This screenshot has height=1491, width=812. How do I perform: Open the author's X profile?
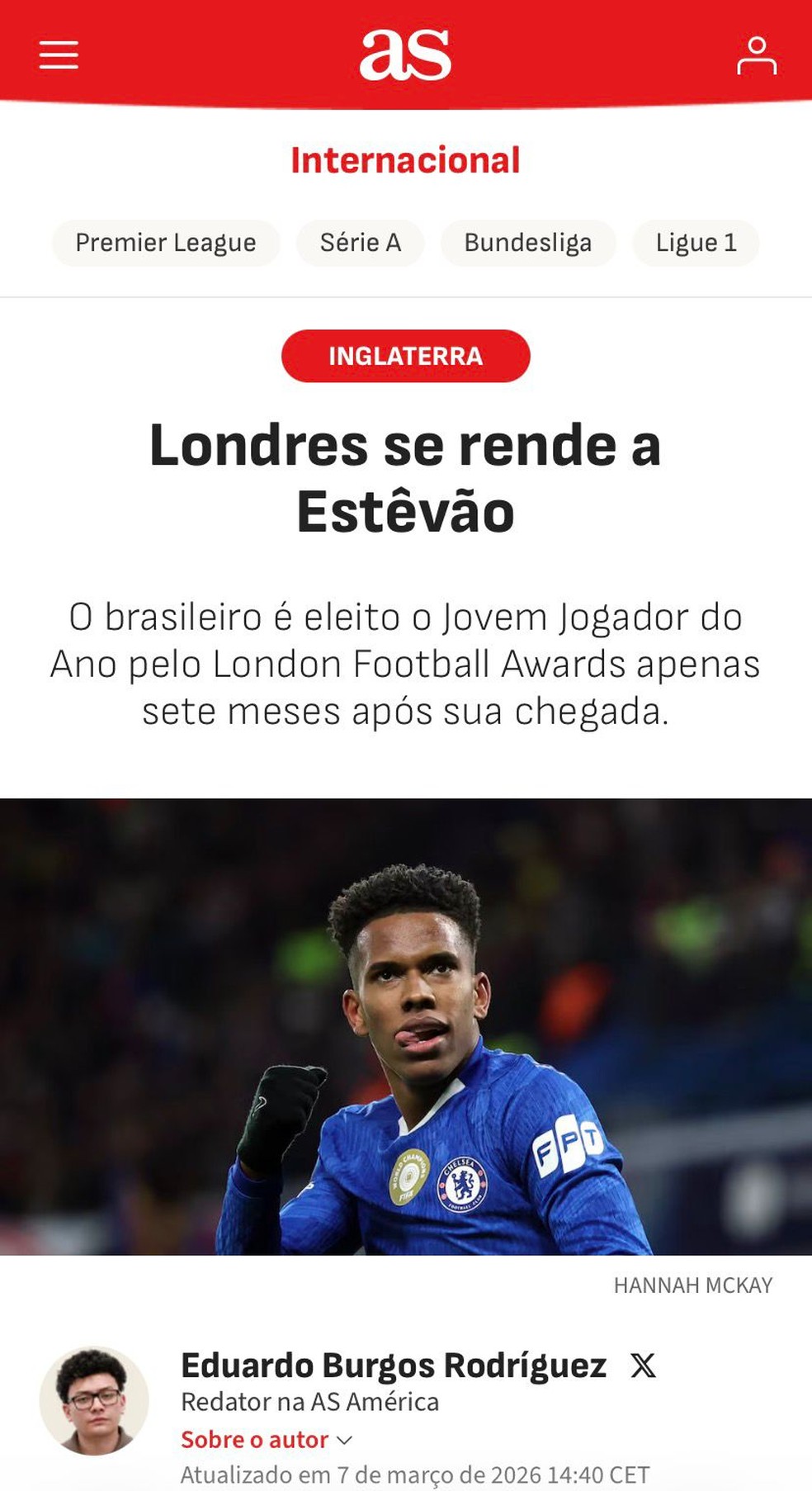coord(644,1366)
